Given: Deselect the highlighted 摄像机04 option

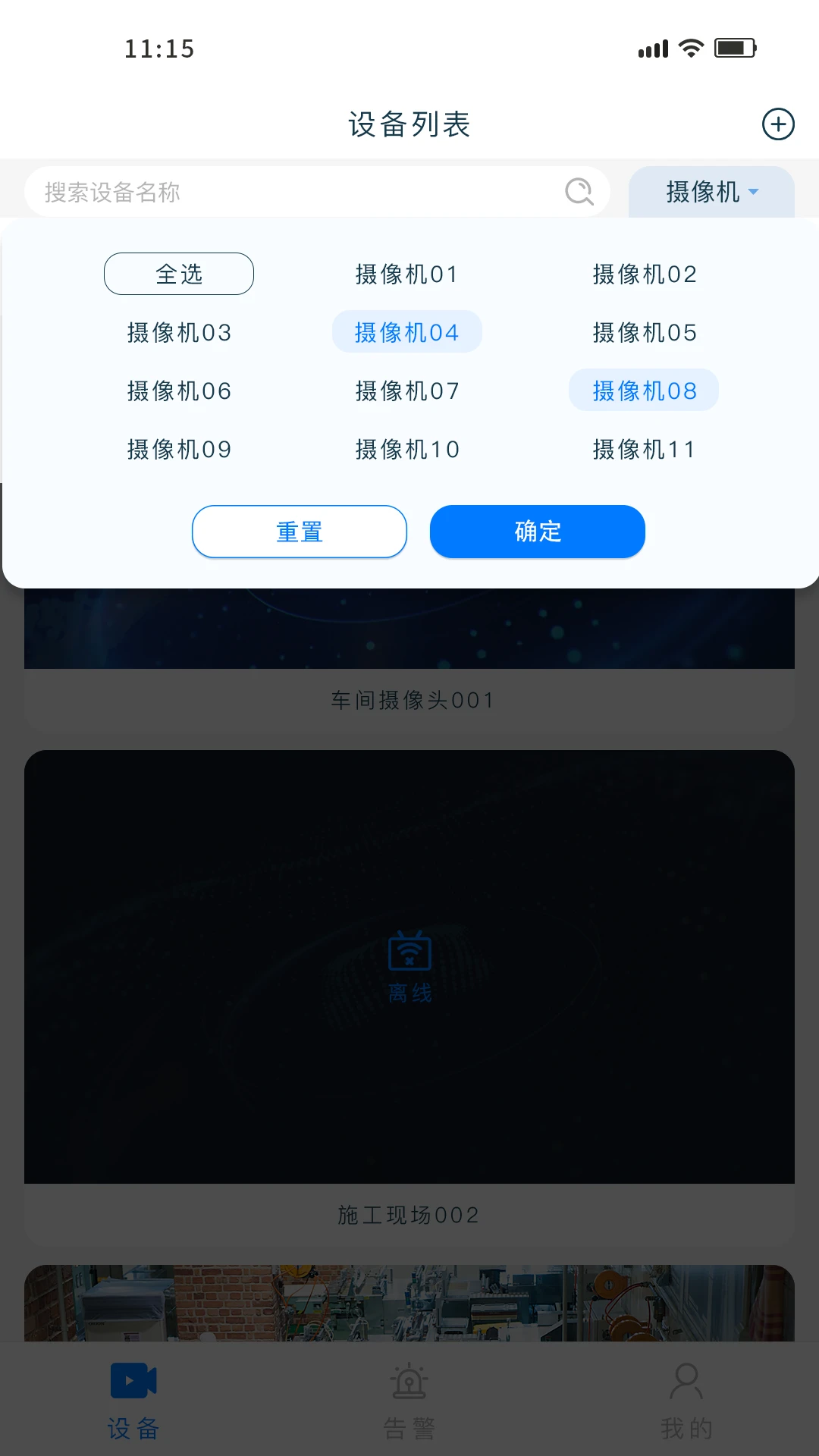Looking at the screenshot, I should pos(406,331).
